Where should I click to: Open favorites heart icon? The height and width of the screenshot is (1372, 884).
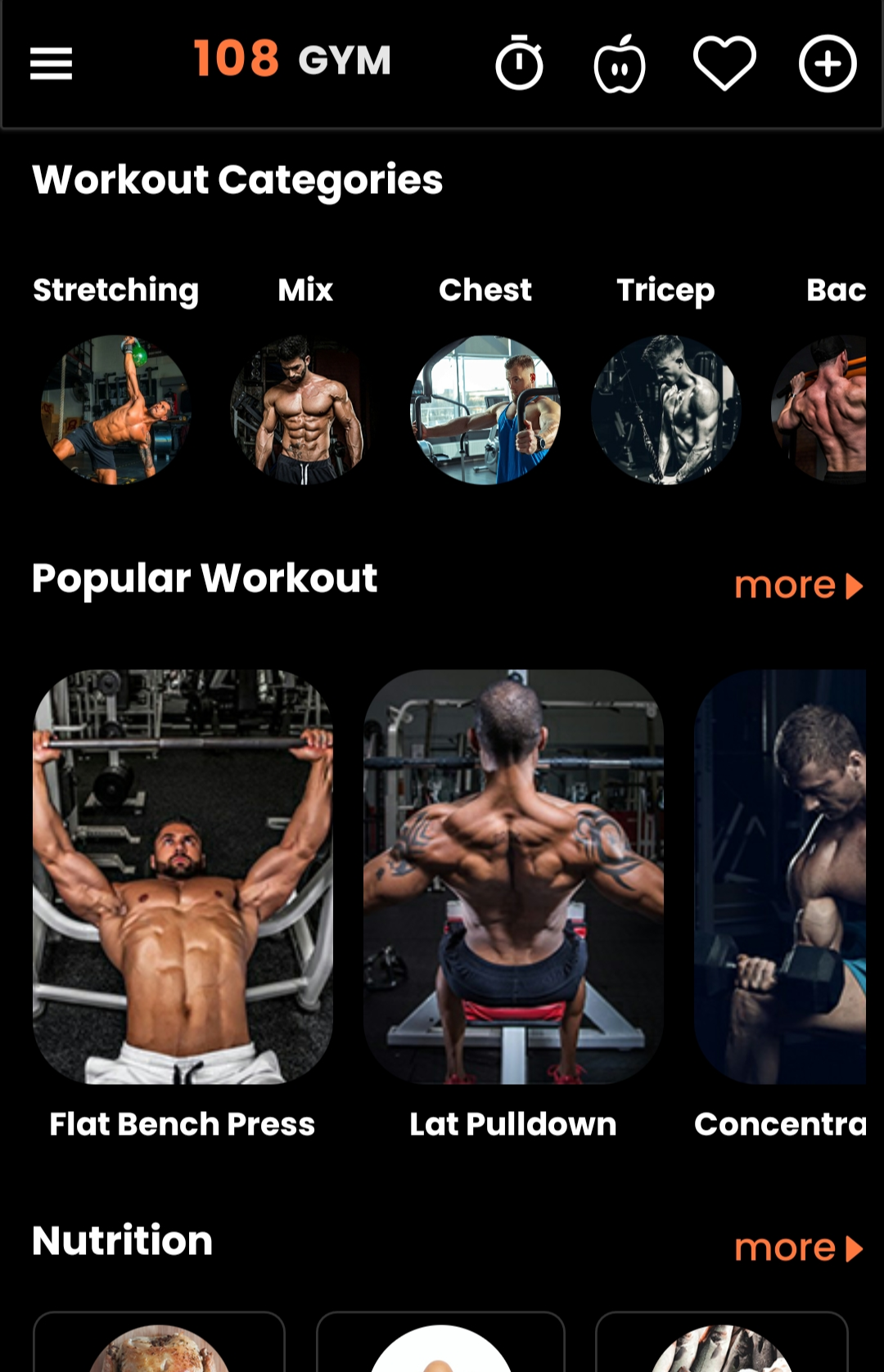click(x=724, y=63)
